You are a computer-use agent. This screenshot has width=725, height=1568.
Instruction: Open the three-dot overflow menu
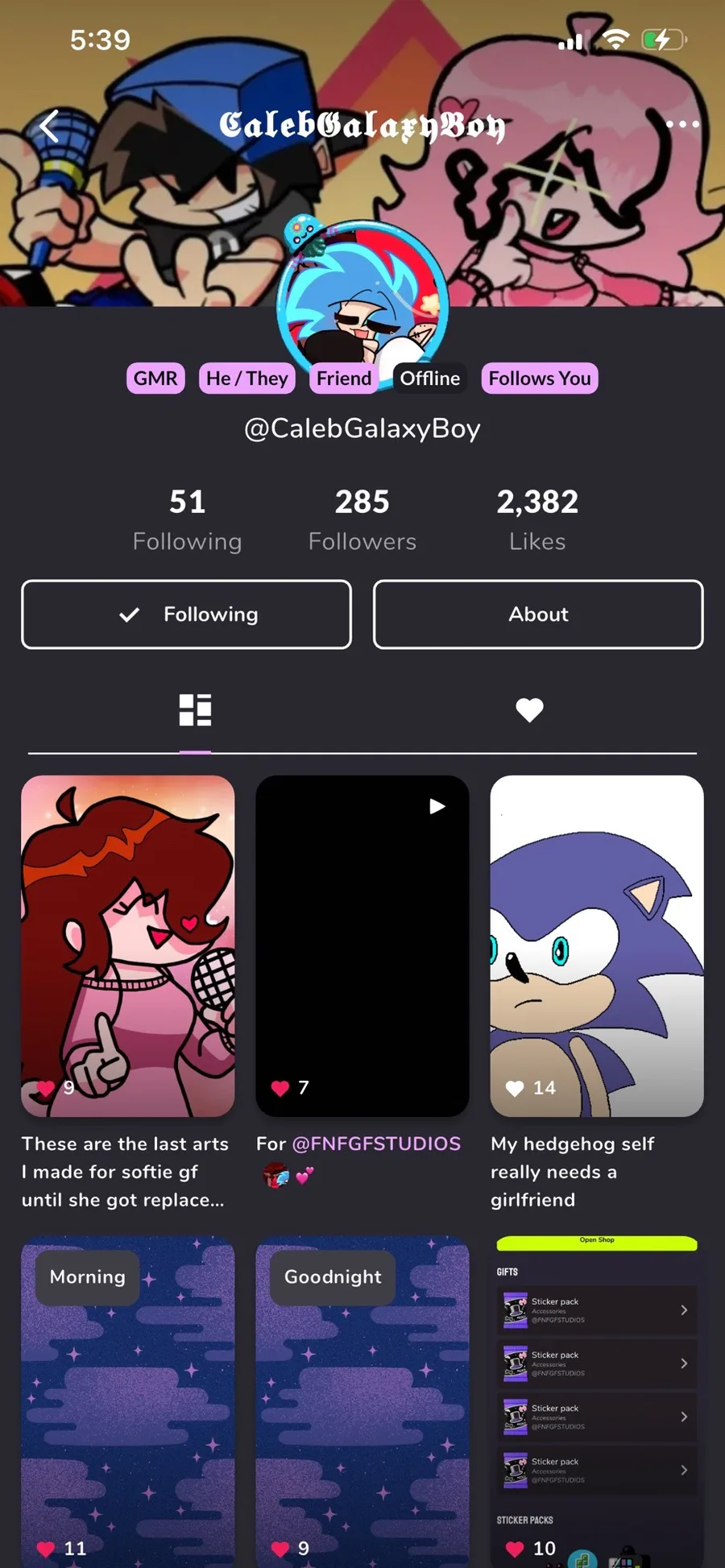click(681, 124)
